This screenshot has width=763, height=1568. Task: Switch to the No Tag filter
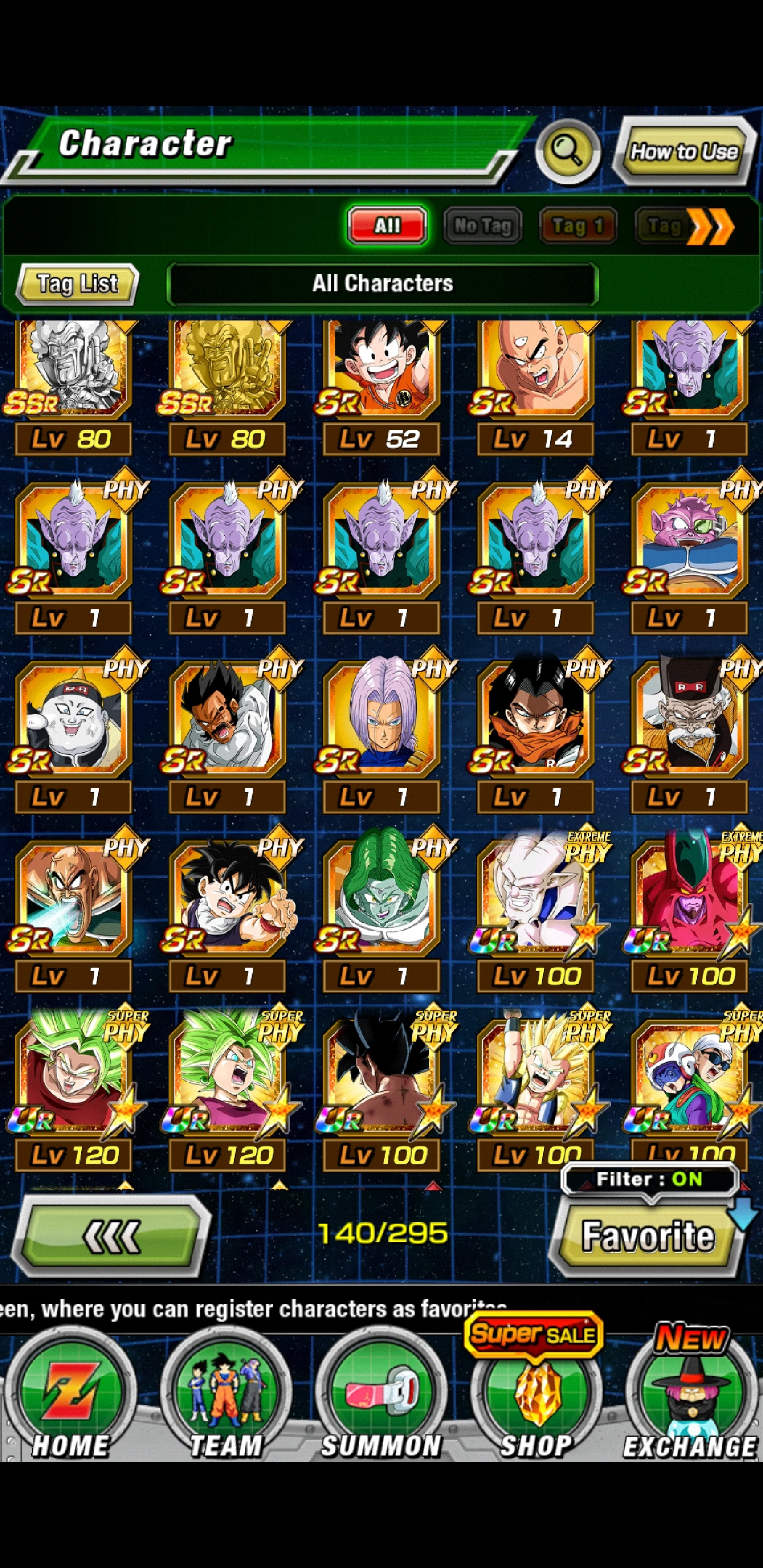tap(482, 226)
